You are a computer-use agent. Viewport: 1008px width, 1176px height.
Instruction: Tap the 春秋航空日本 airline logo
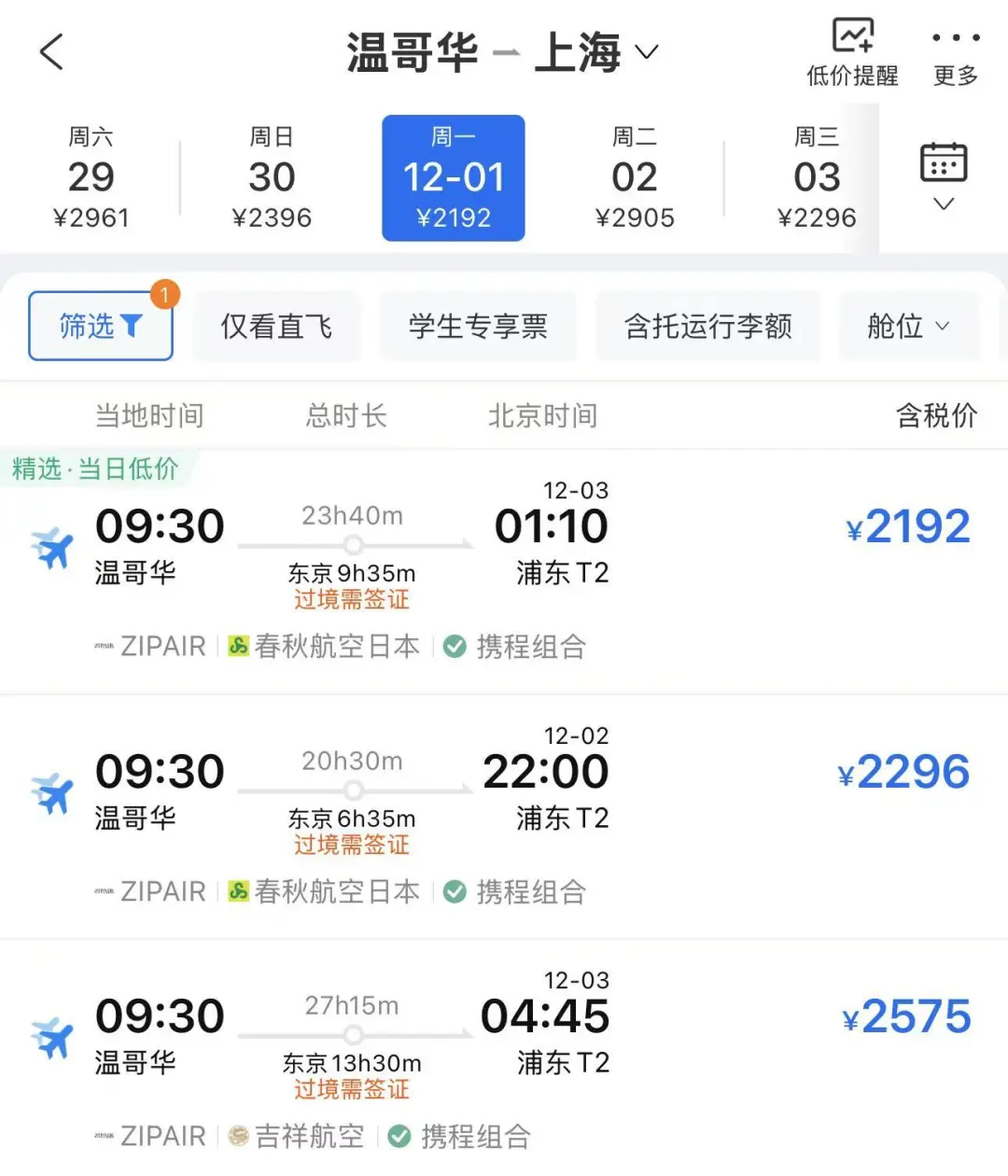tap(238, 646)
